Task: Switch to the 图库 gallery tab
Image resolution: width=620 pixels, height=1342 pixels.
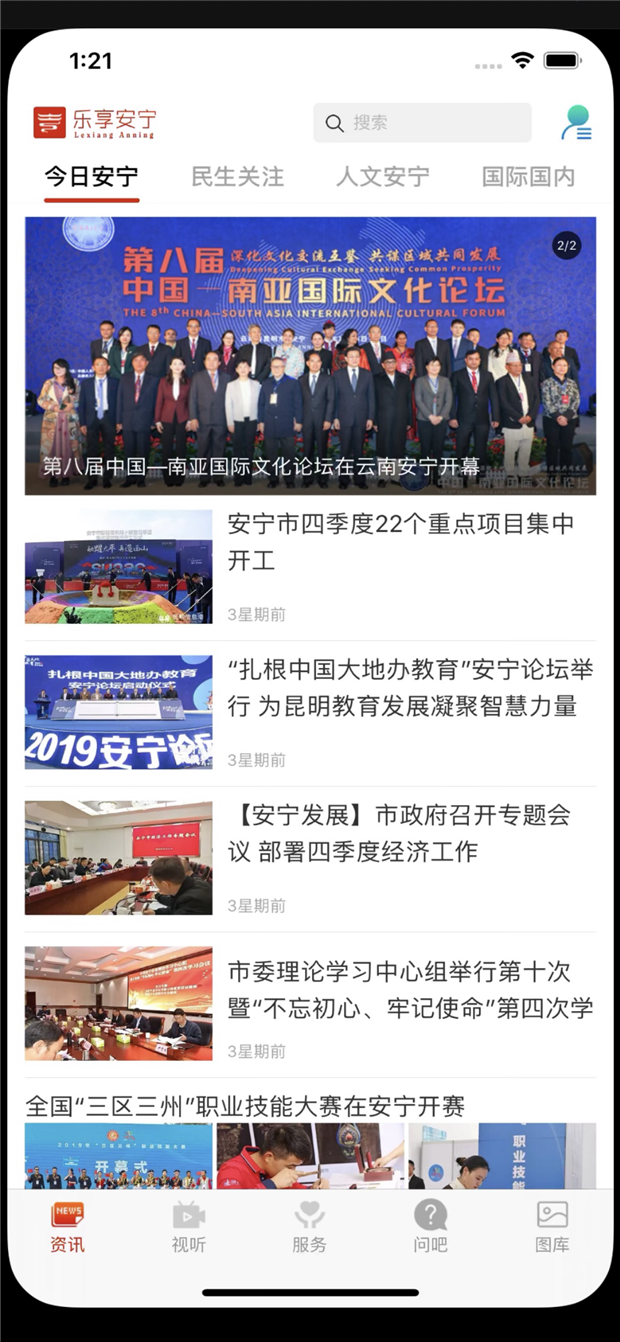Action: [552, 1227]
